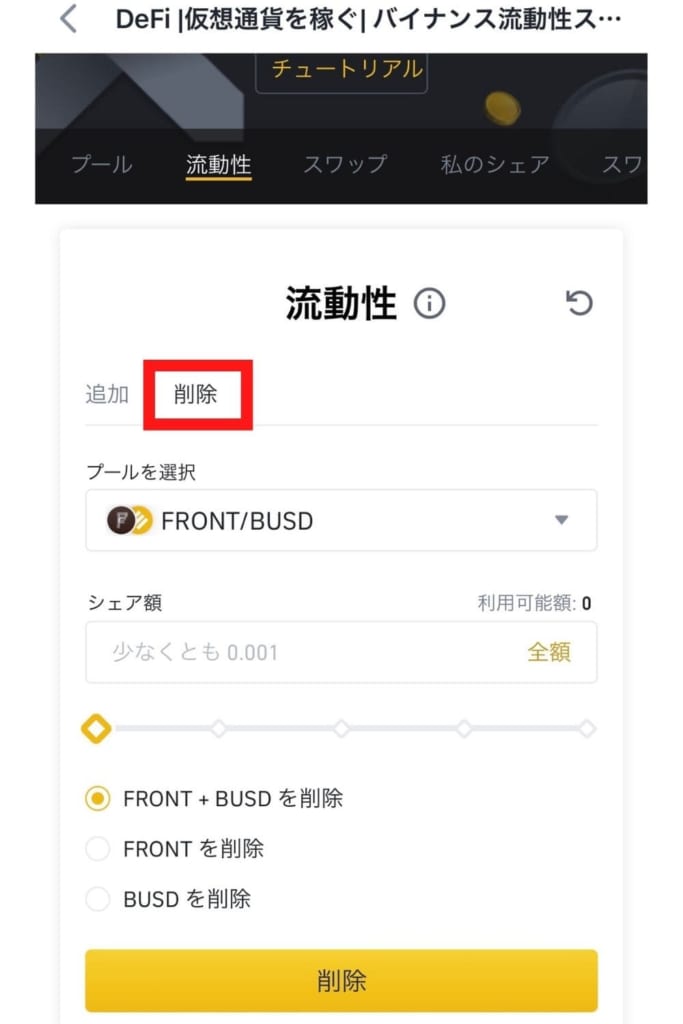Tap 全額 to use the full amount
683x1024 pixels.
click(548, 652)
